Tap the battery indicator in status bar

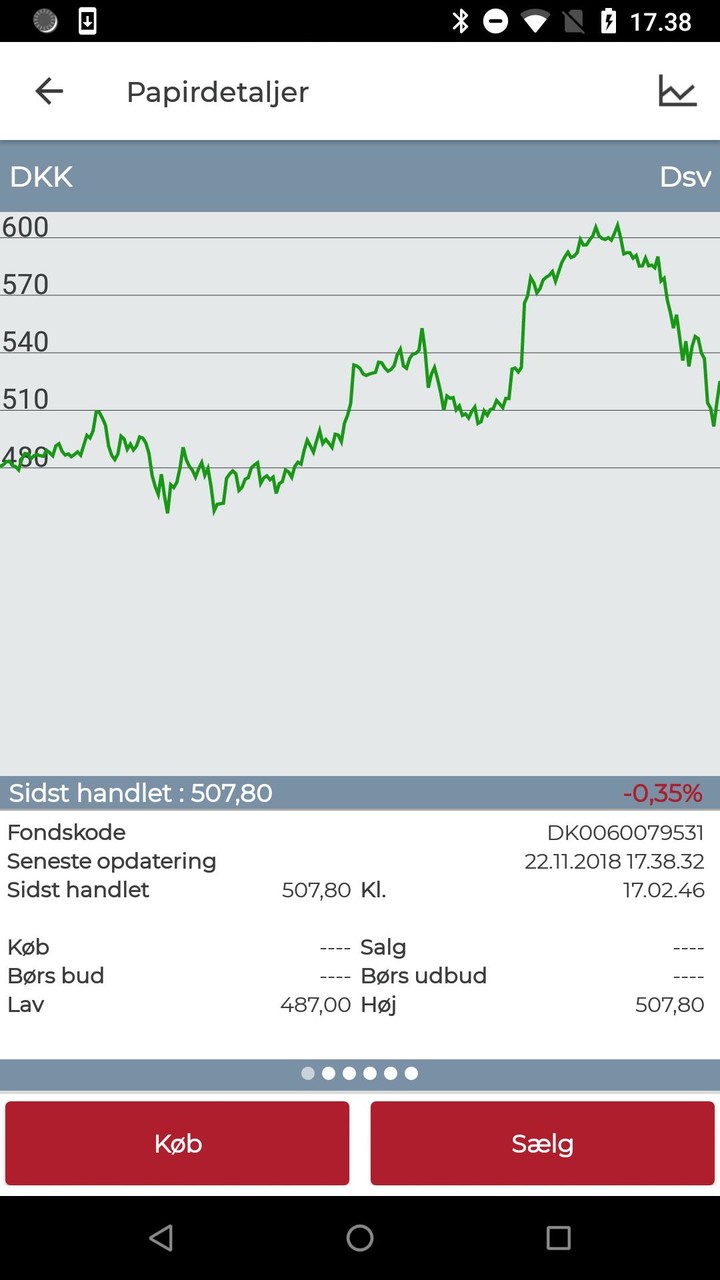coord(606,19)
